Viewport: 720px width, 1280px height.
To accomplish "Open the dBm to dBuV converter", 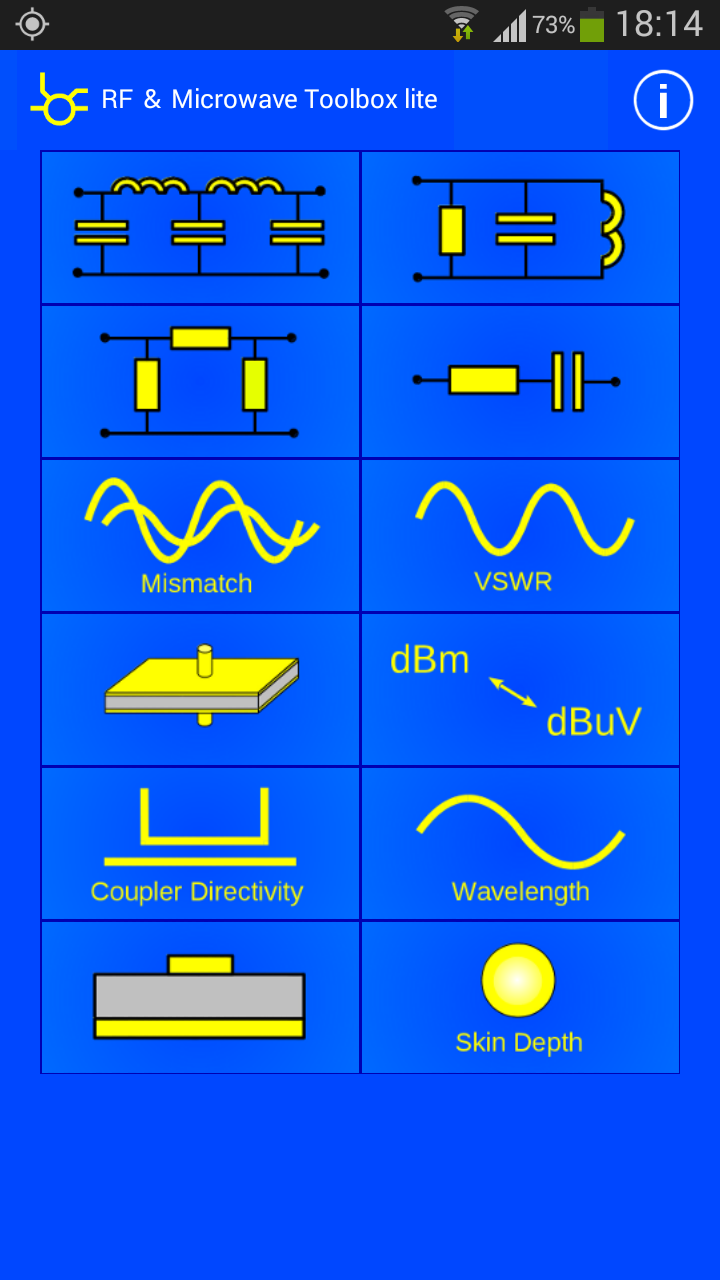I will pos(520,690).
